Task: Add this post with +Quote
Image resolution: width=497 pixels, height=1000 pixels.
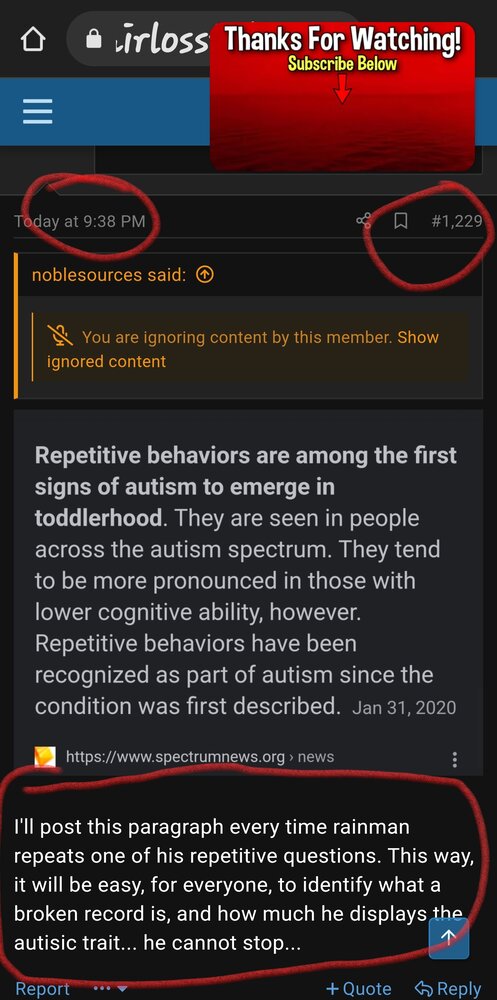Action: [358, 989]
